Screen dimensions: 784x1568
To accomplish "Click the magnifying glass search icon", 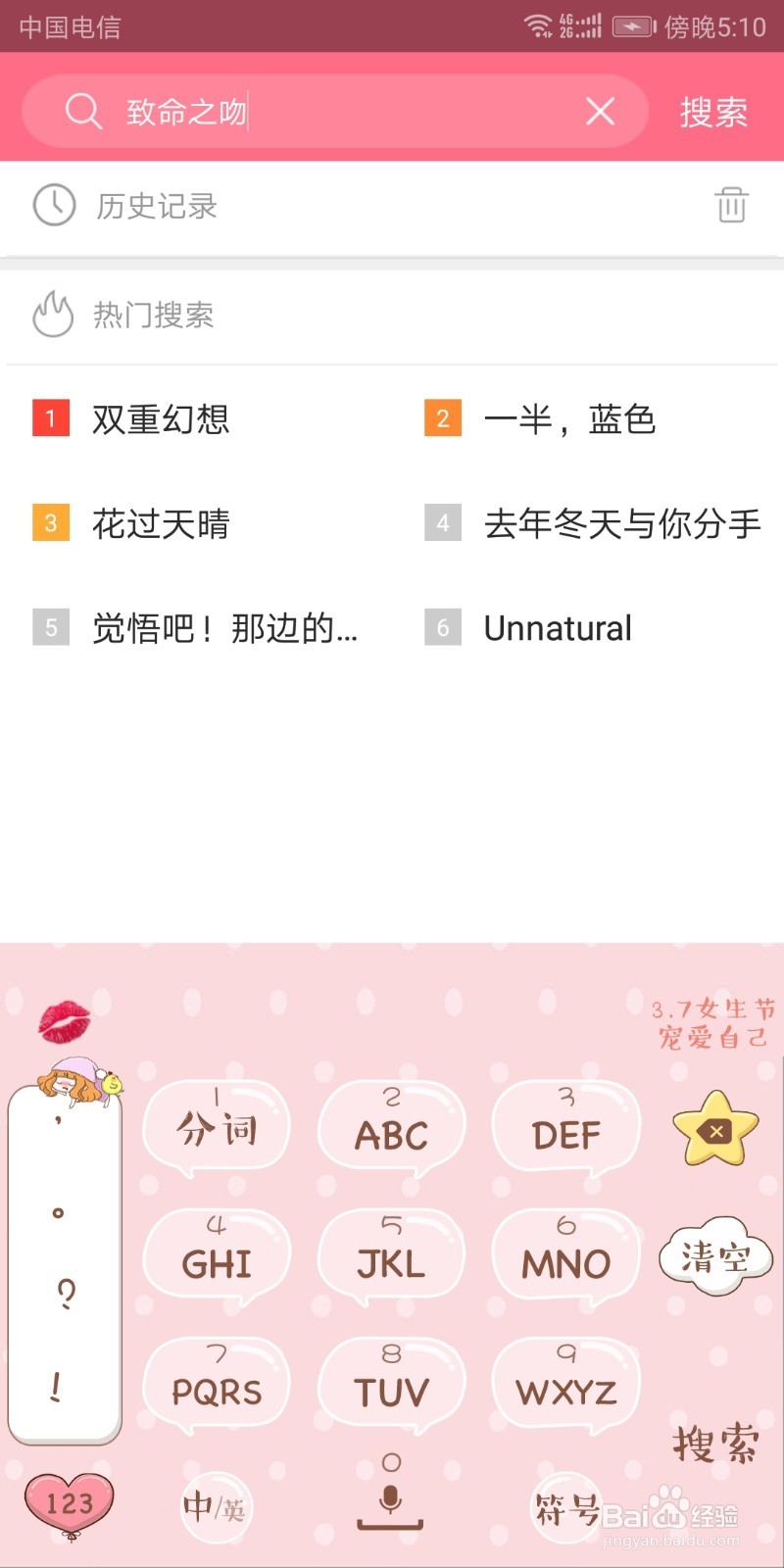I will pyautogui.click(x=83, y=110).
